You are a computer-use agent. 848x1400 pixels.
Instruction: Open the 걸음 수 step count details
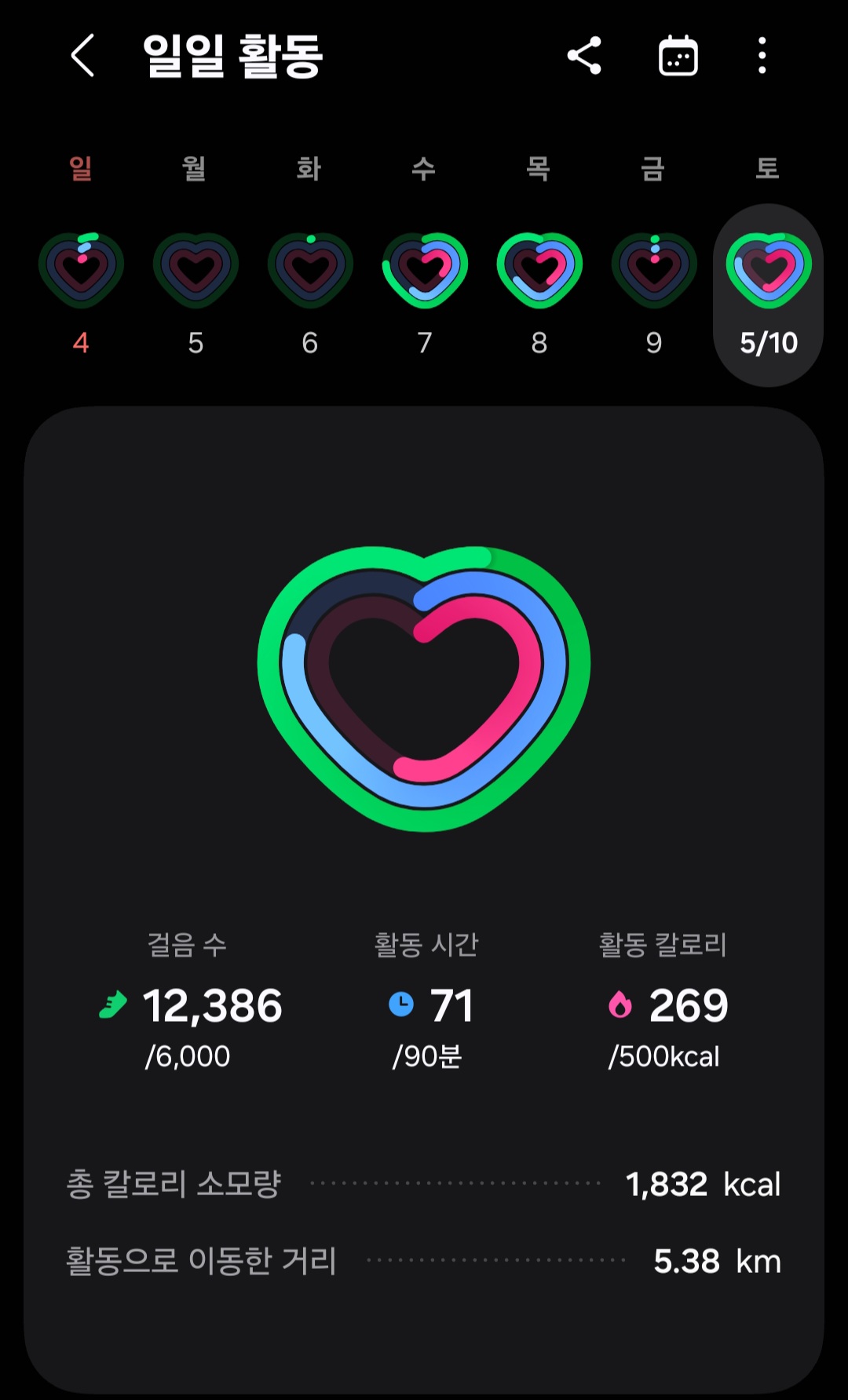click(188, 1004)
